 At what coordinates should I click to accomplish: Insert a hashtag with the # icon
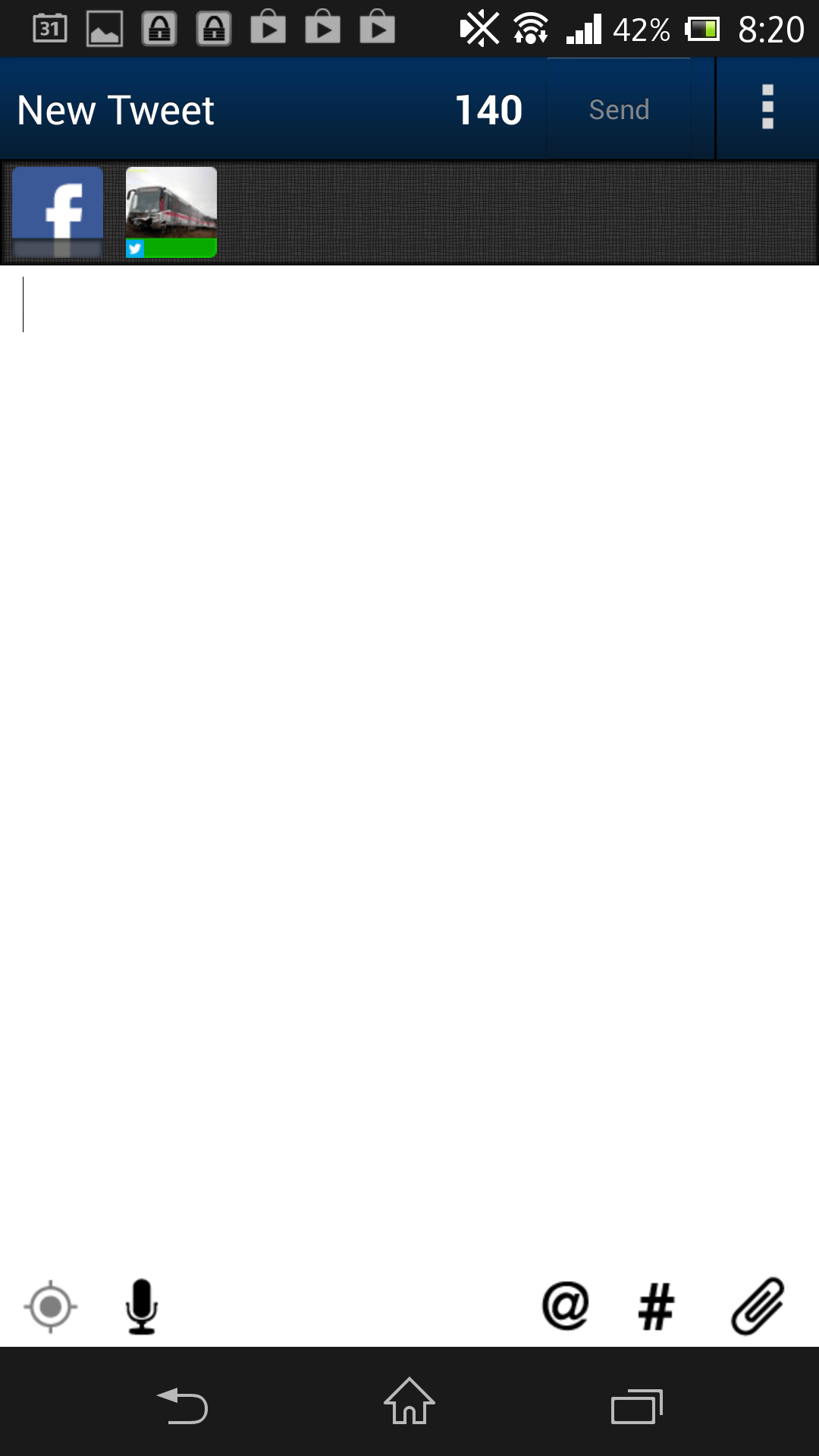tap(656, 1306)
